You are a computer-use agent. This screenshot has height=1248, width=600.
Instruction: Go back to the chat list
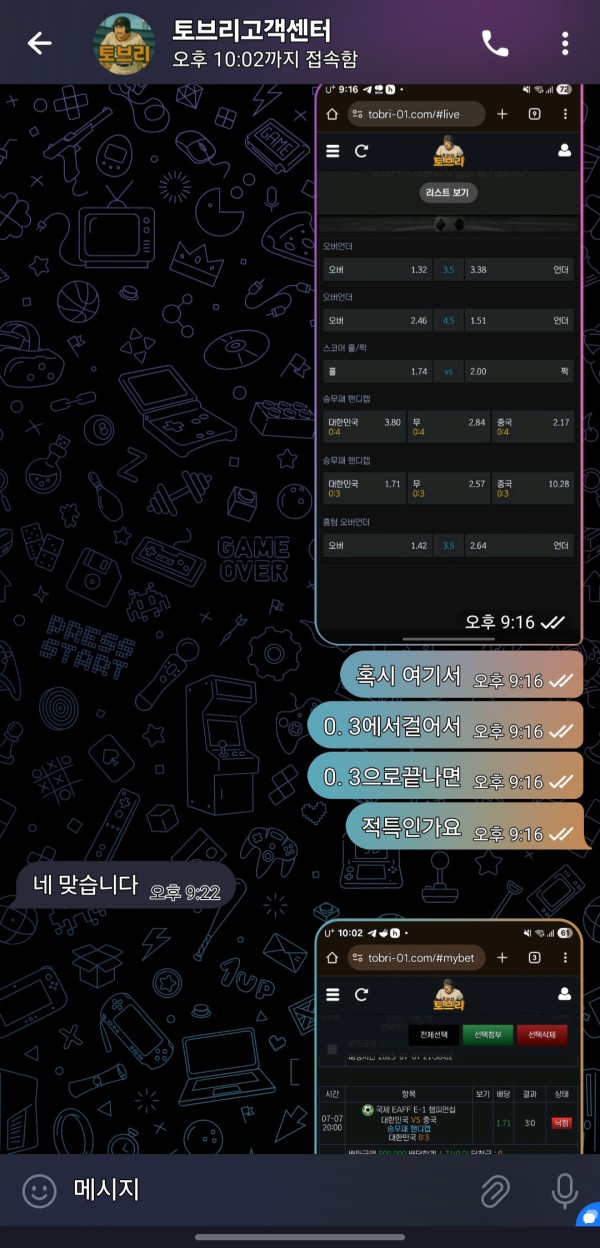(39, 43)
